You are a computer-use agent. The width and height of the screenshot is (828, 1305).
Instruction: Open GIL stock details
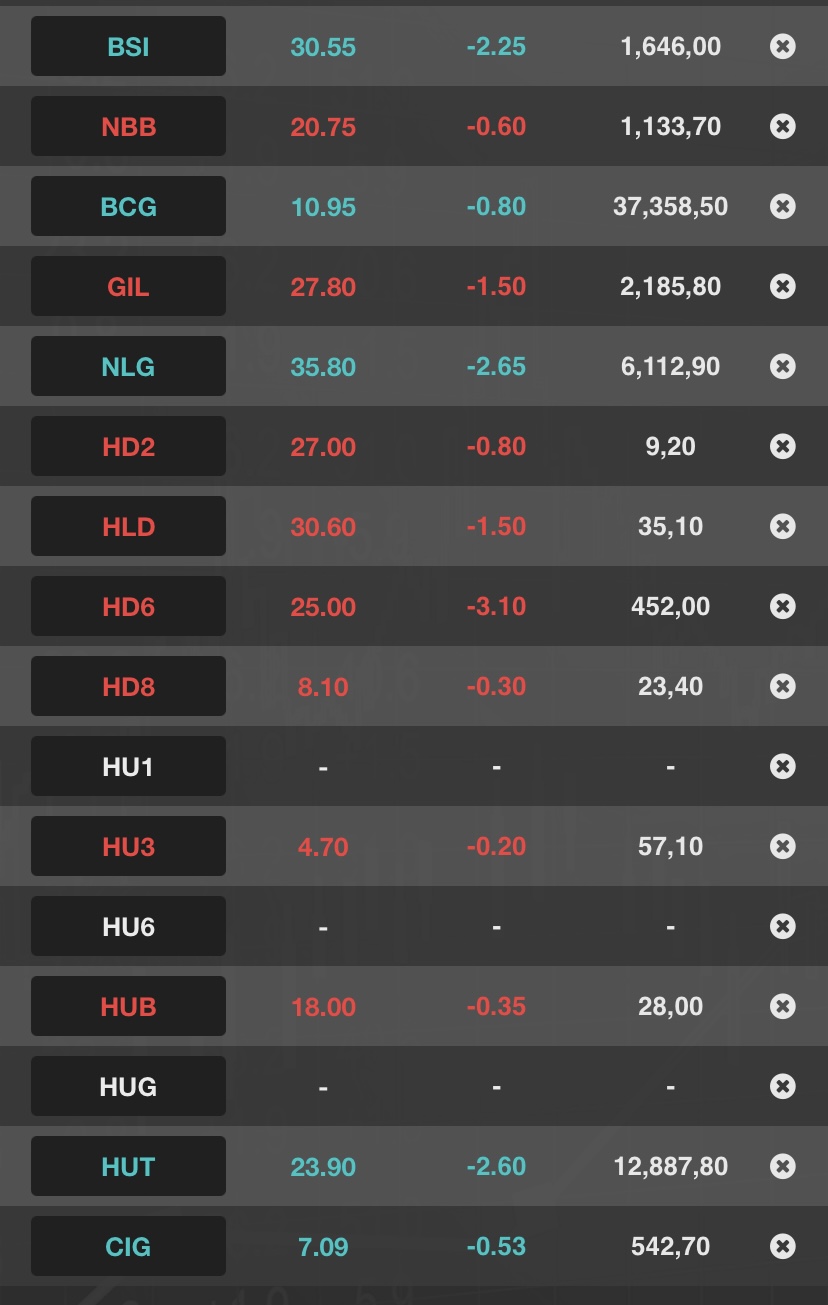(x=128, y=286)
